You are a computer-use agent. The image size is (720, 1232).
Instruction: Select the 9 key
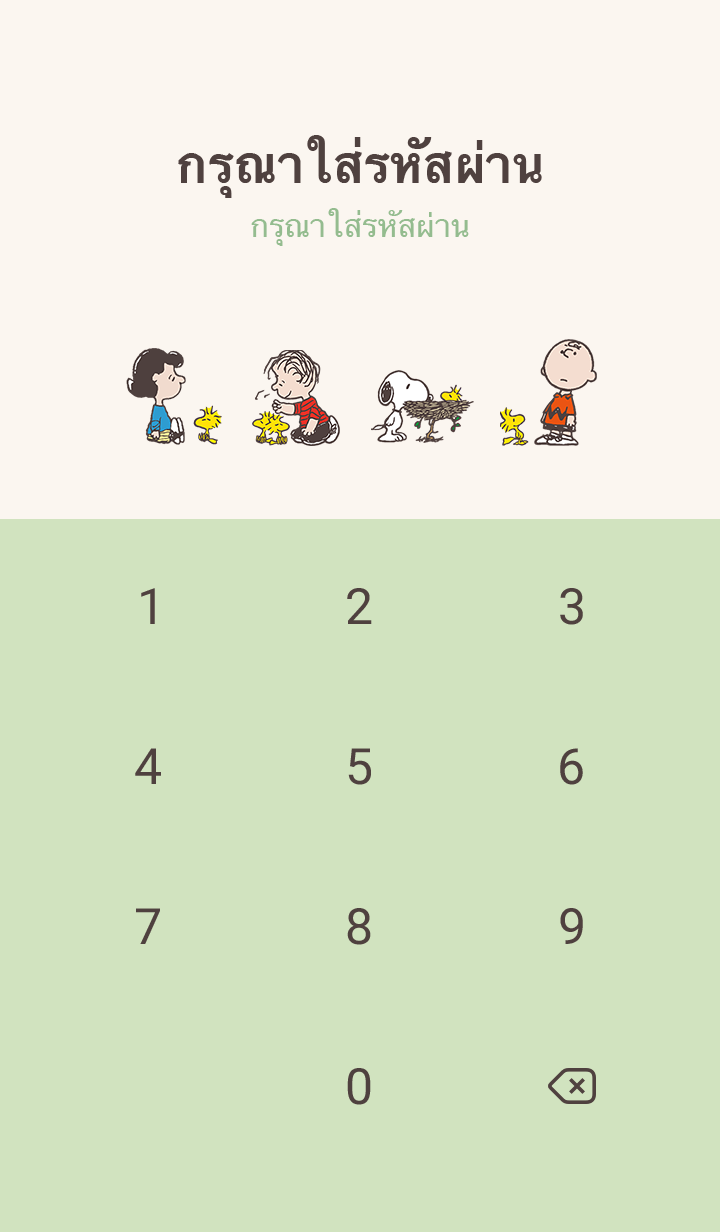pos(570,927)
